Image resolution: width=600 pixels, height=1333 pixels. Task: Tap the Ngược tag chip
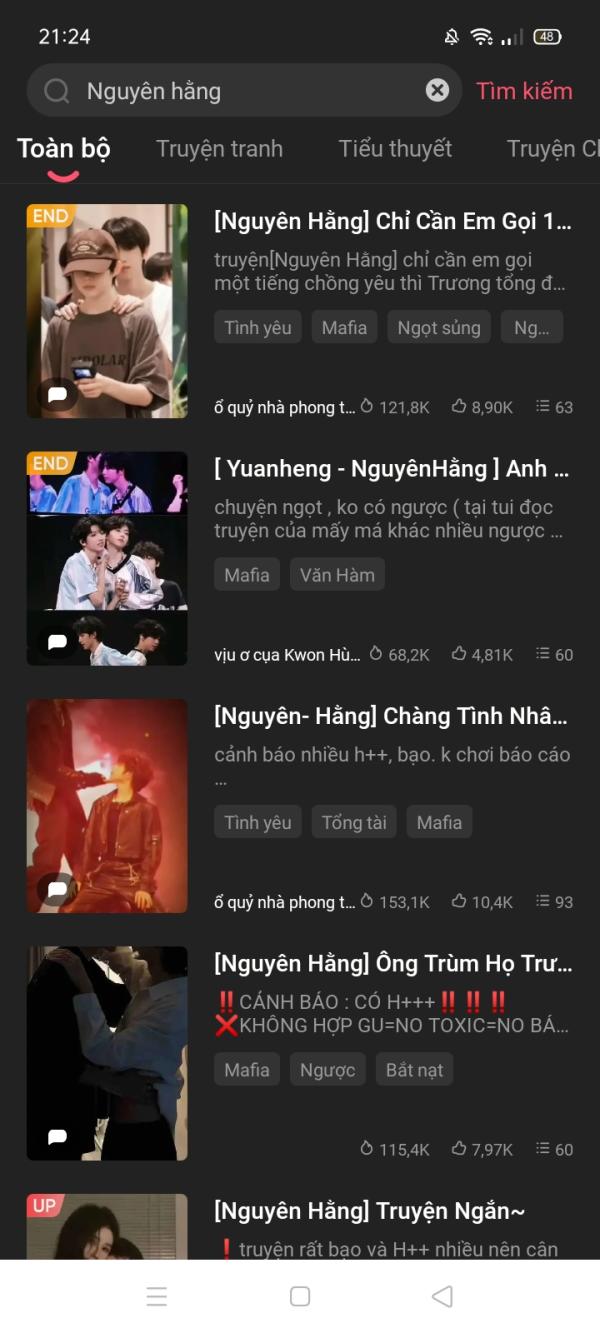pos(328,1070)
